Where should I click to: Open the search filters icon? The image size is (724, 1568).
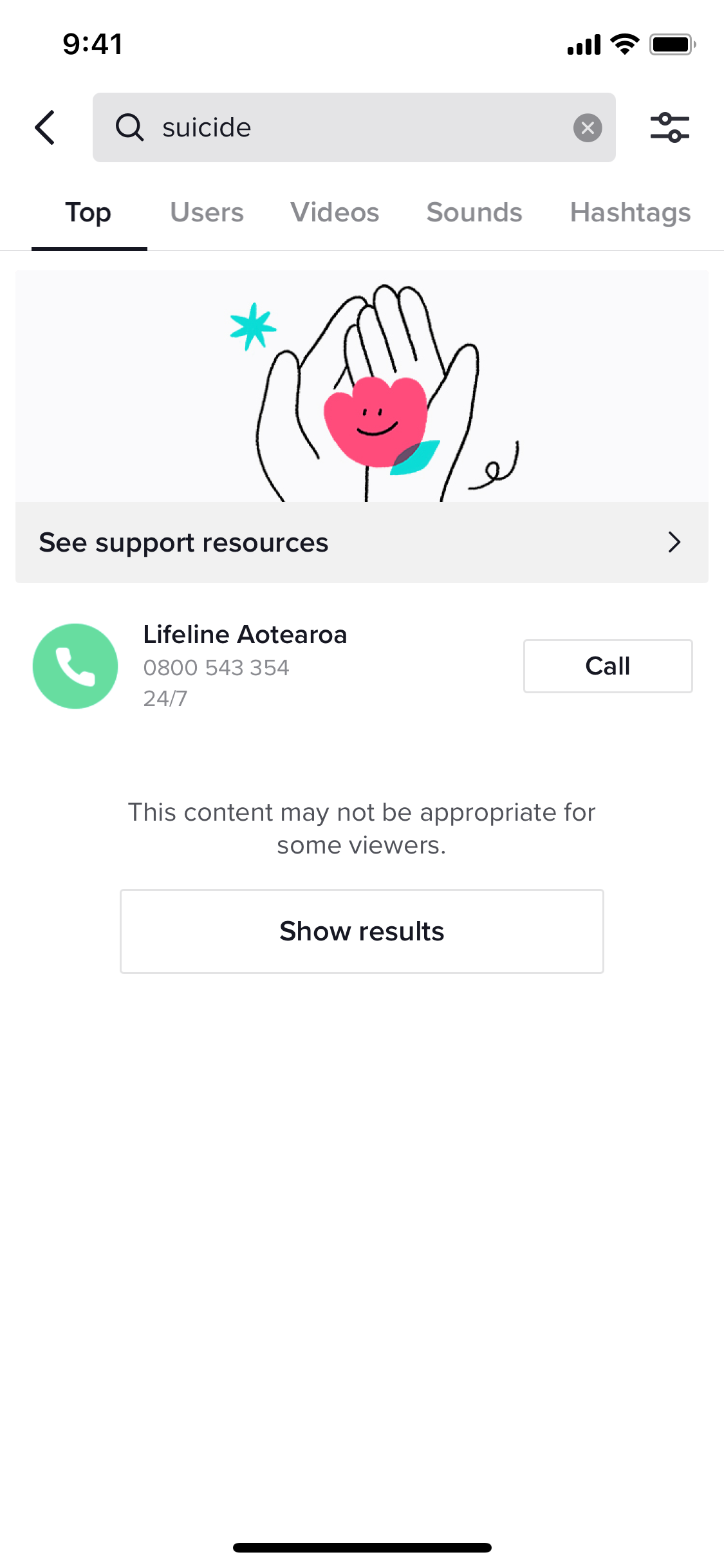click(669, 127)
